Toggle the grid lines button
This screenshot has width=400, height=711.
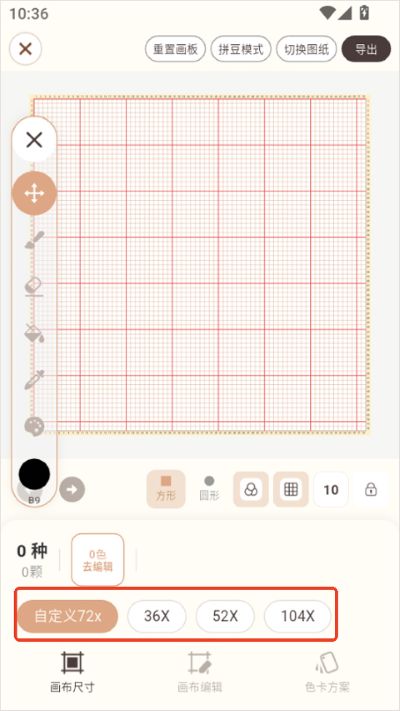pos(291,489)
